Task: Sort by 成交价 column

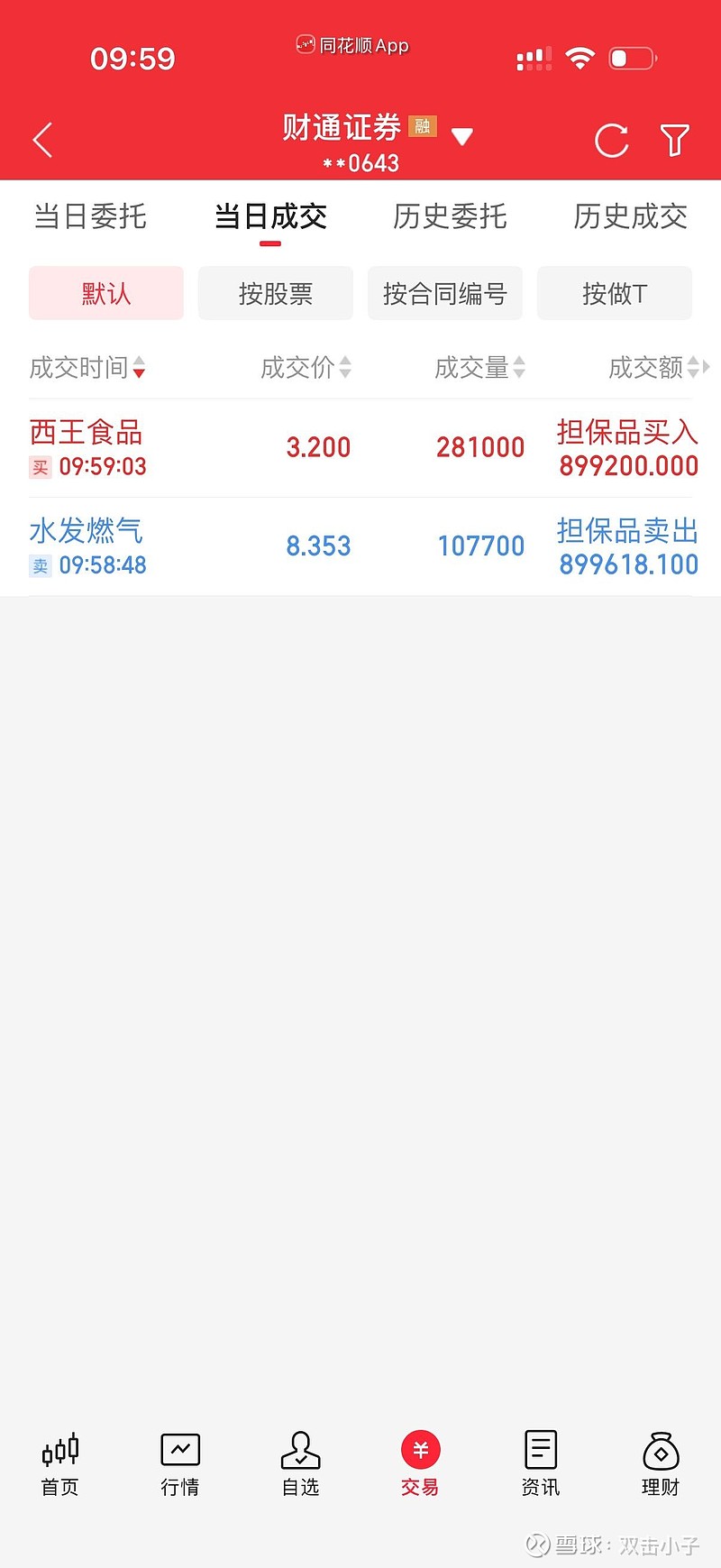Action: (306, 367)
